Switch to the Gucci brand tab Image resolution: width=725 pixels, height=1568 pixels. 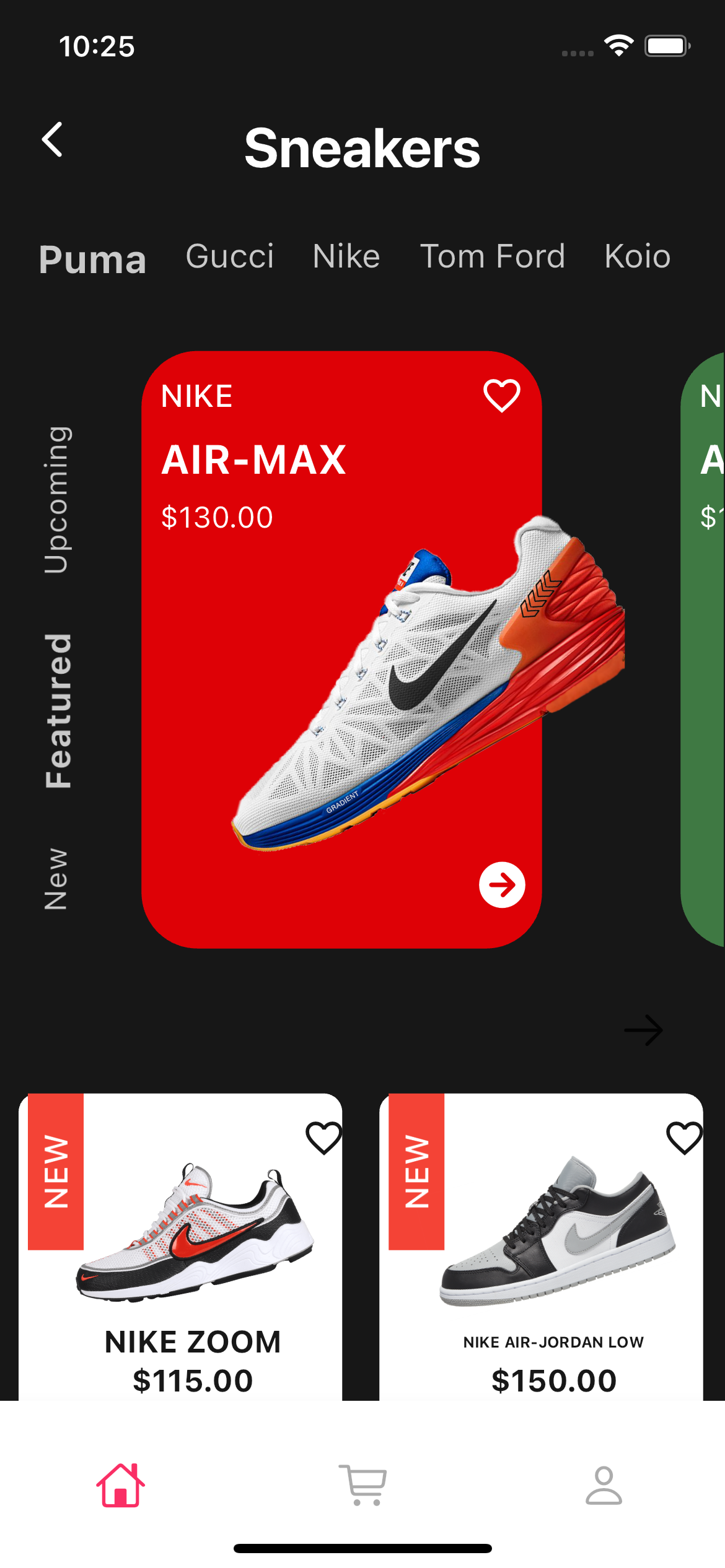click(x=230, y=256)
